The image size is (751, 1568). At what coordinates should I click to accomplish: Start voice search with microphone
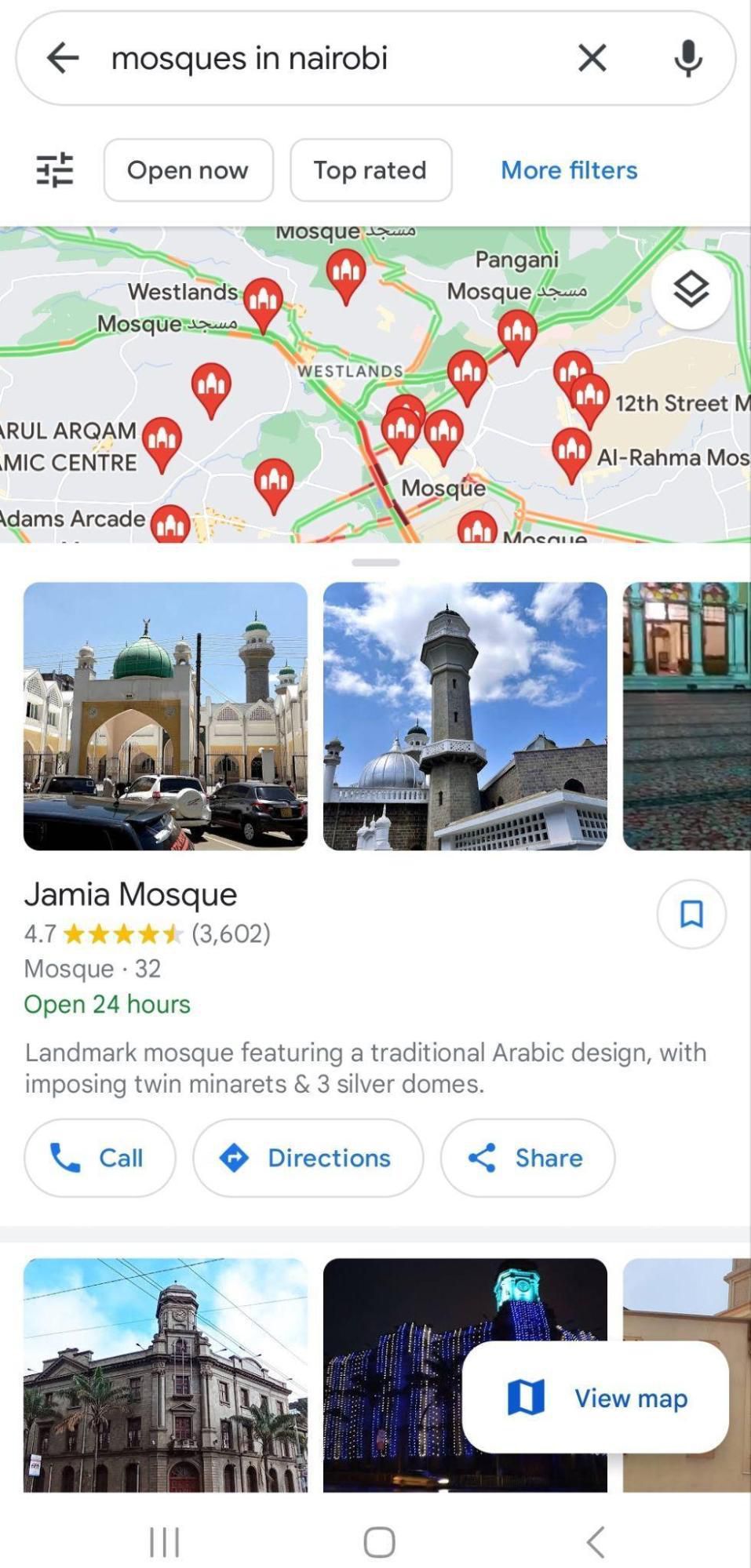(x=688, y=58)
